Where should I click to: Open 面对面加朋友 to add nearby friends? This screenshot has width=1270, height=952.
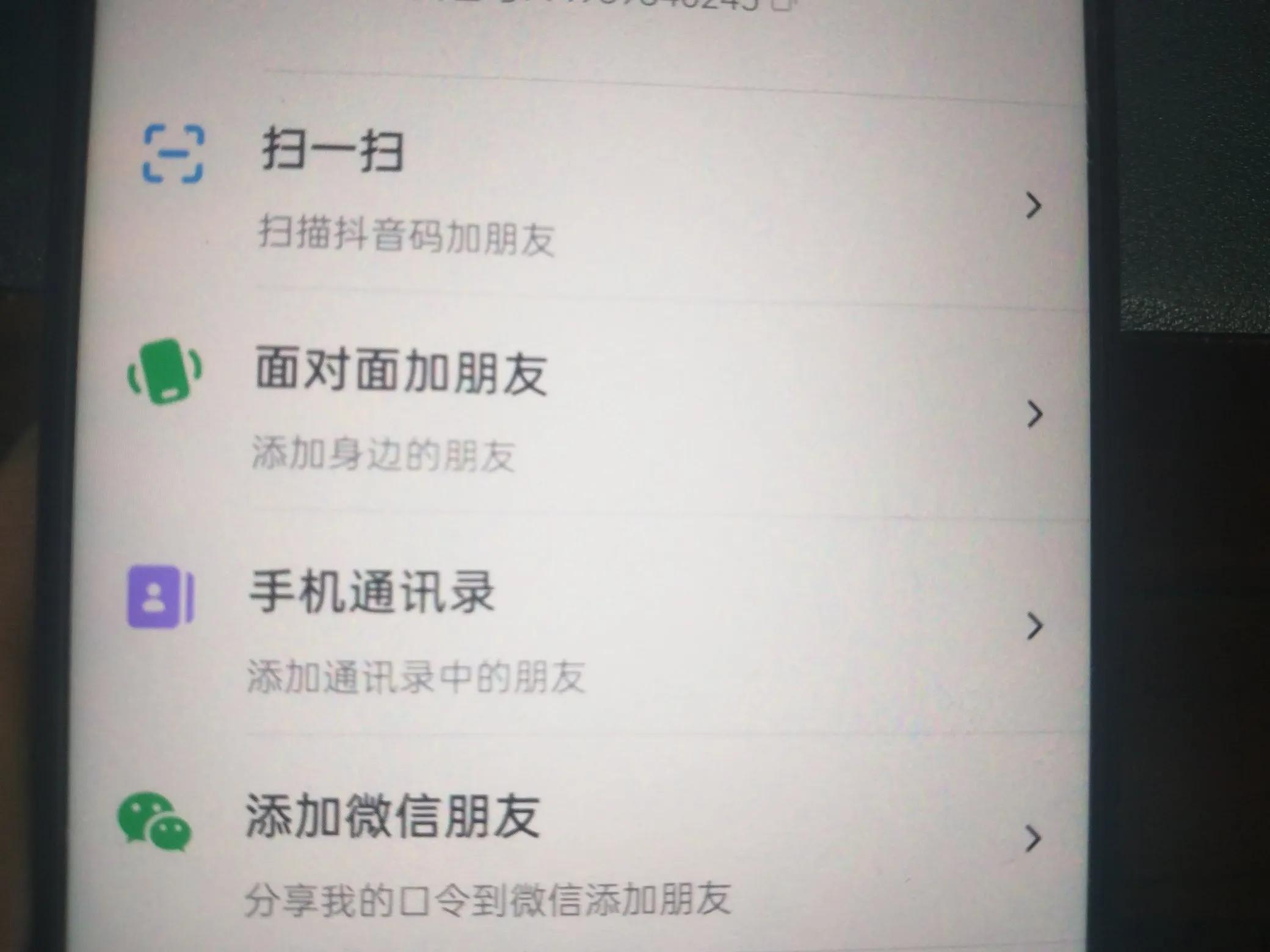(x=586, y=409)
